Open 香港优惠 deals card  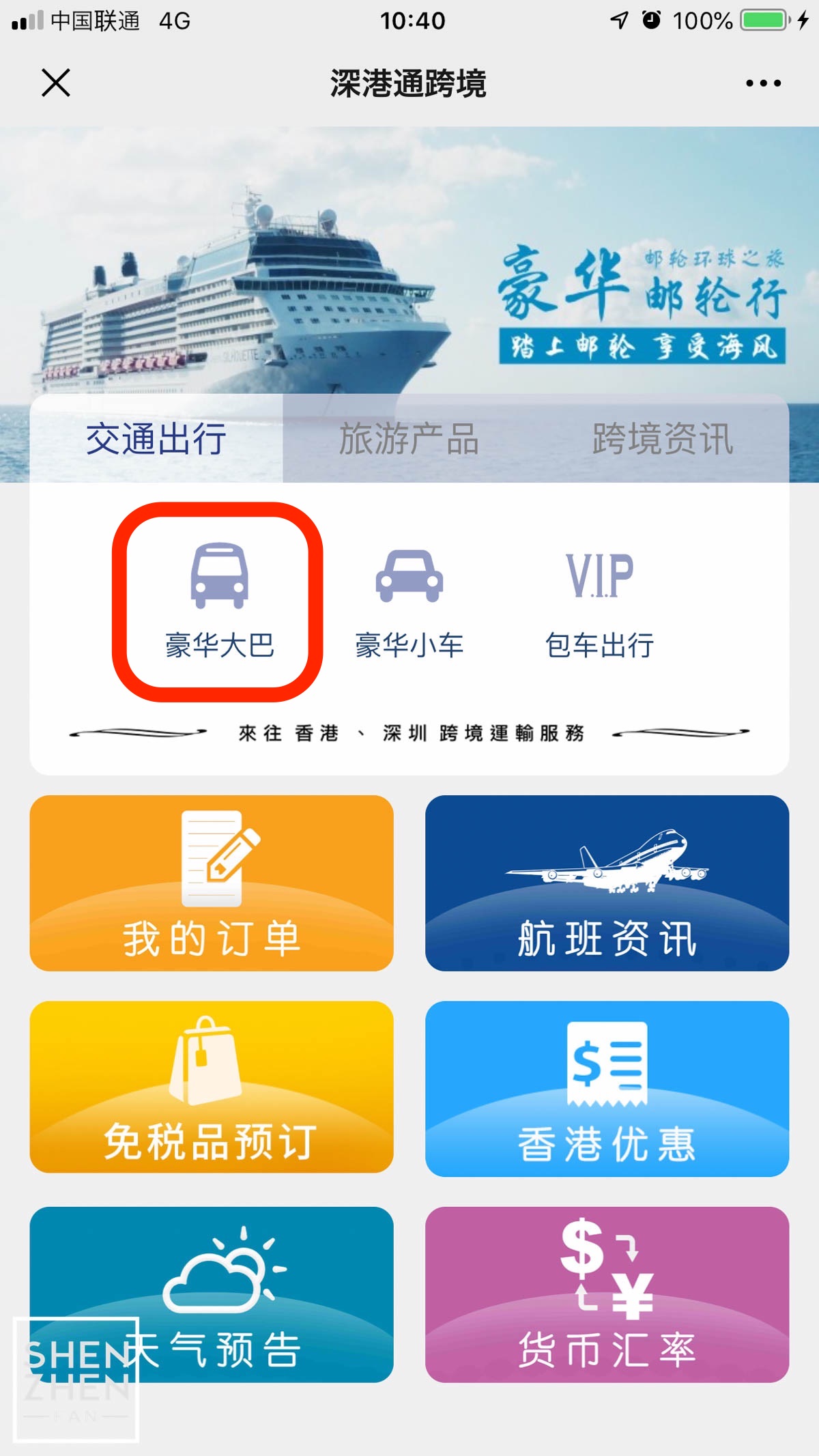click(607, 1089)
